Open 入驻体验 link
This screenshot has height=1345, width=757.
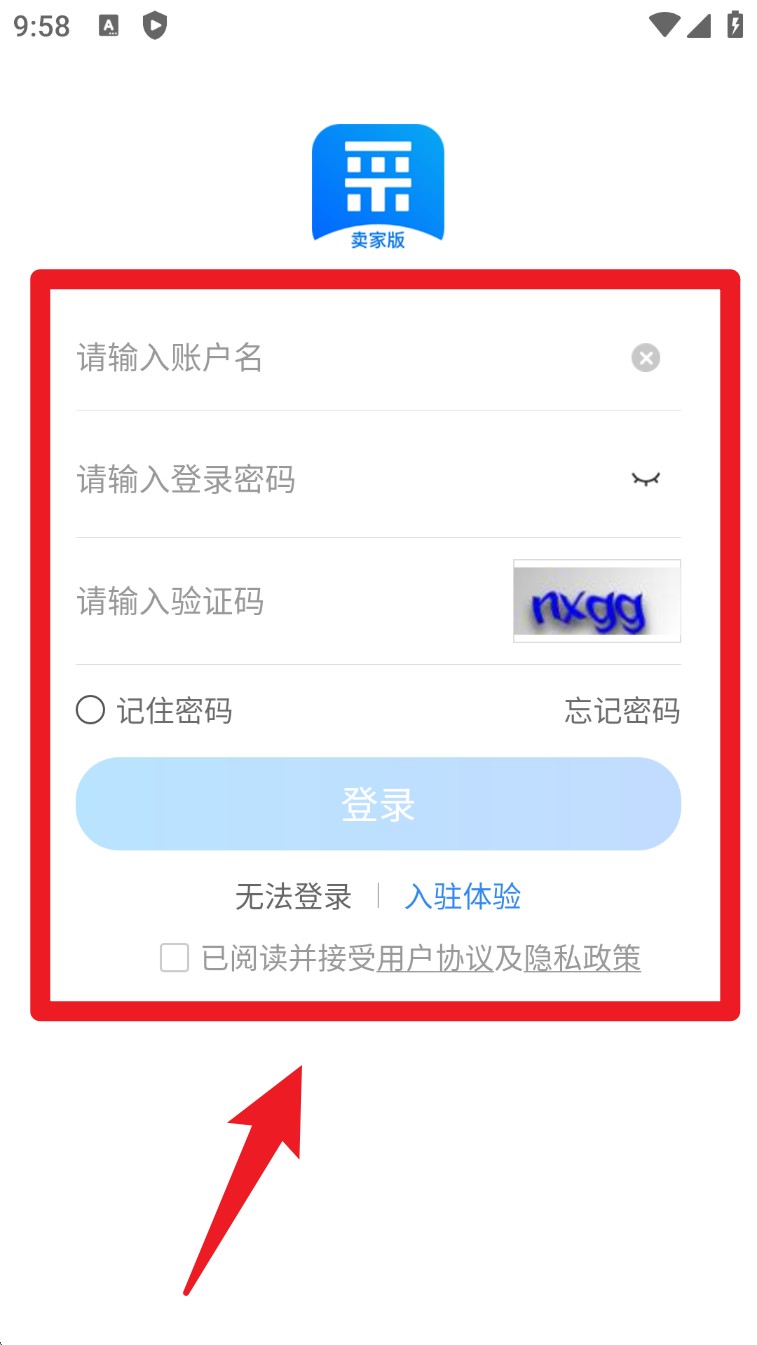(463, 897)
